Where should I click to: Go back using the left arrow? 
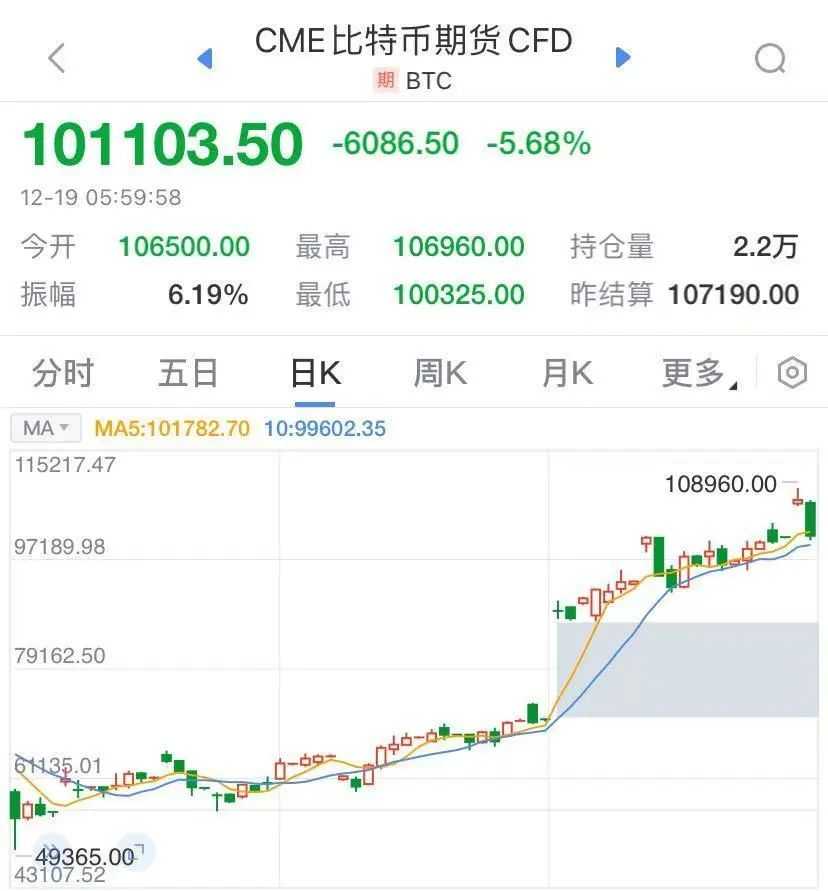[x=57, y=58]
